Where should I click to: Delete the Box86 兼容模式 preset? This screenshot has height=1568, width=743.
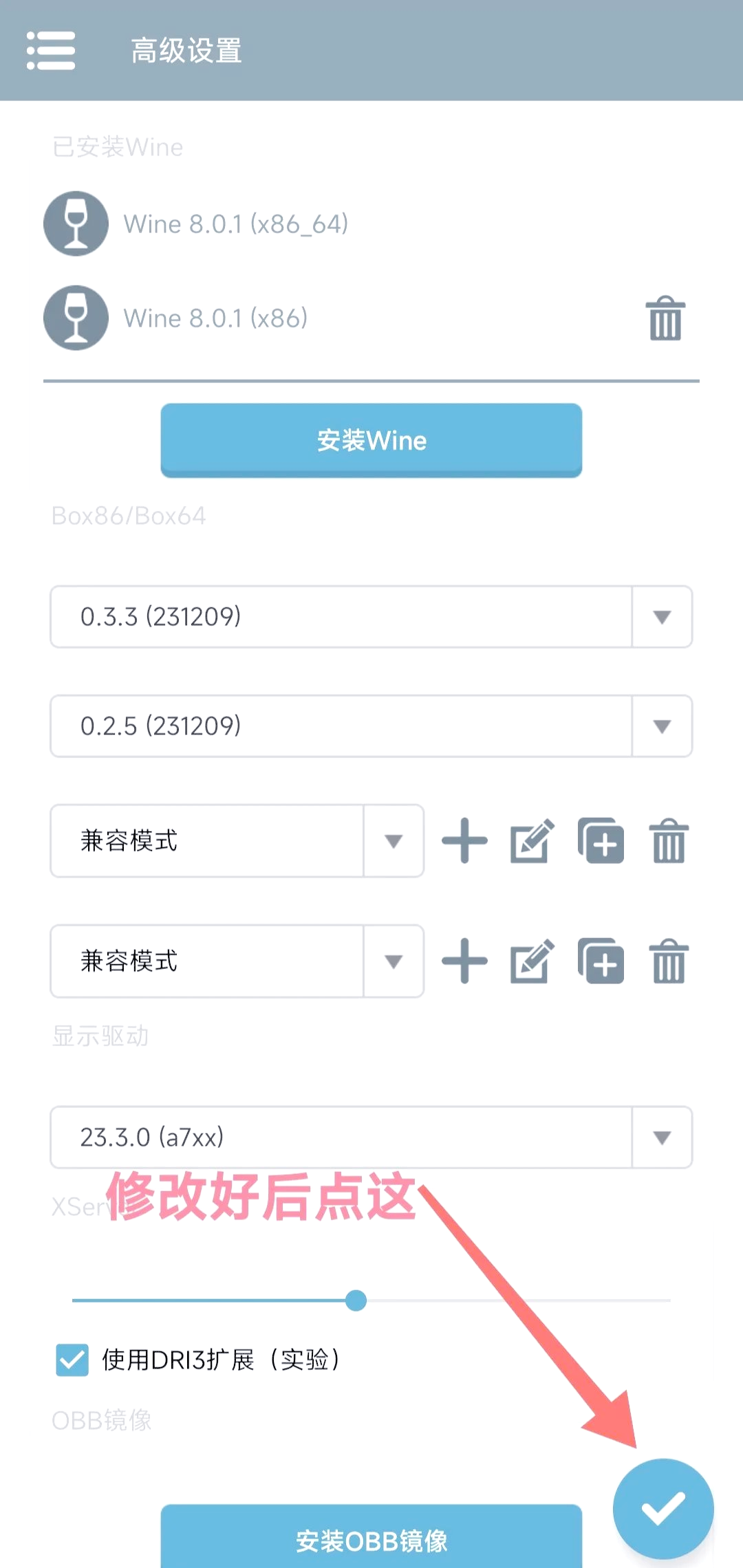(667, 841)
